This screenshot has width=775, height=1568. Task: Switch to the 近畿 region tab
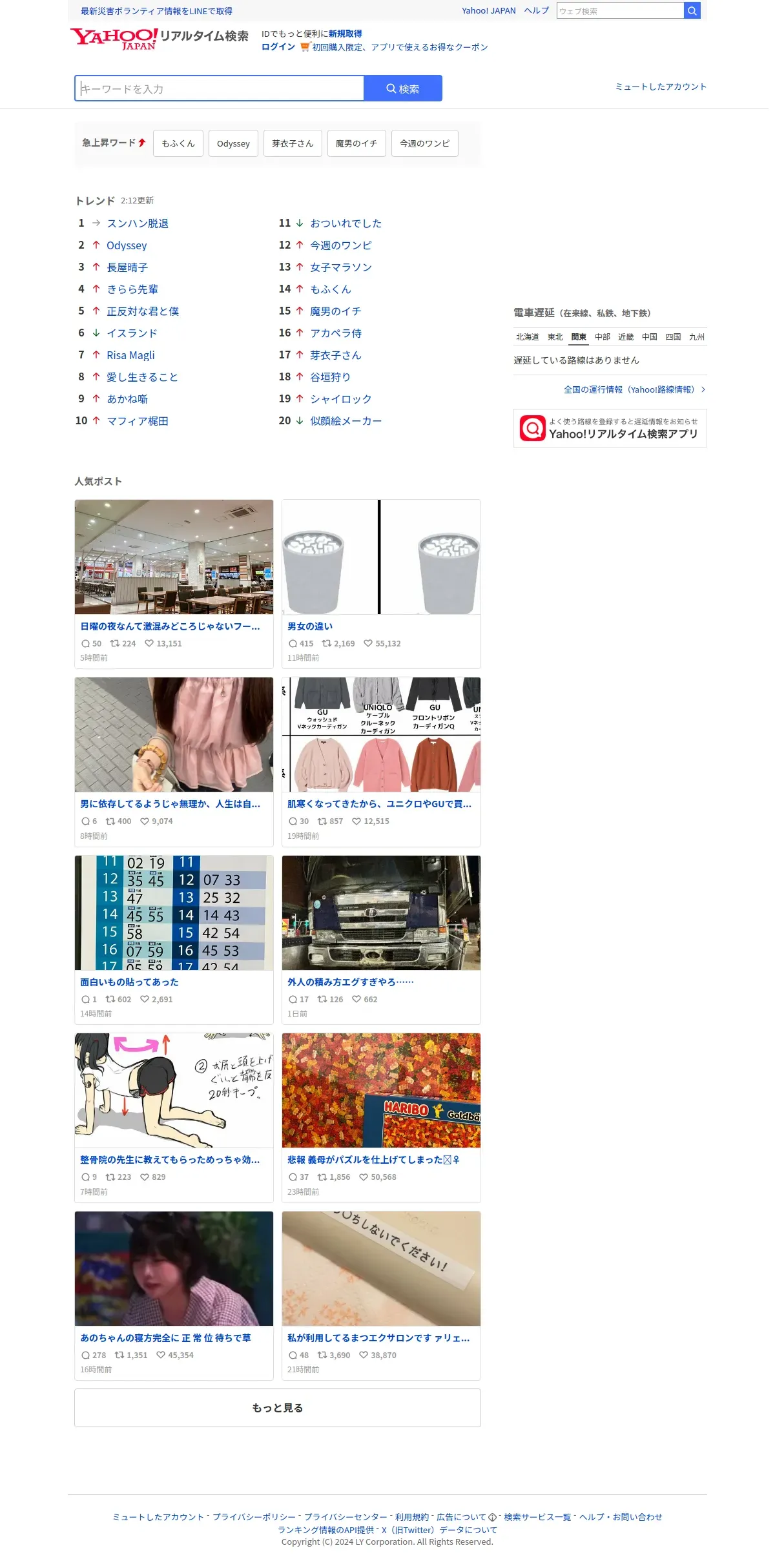[625, 337]
